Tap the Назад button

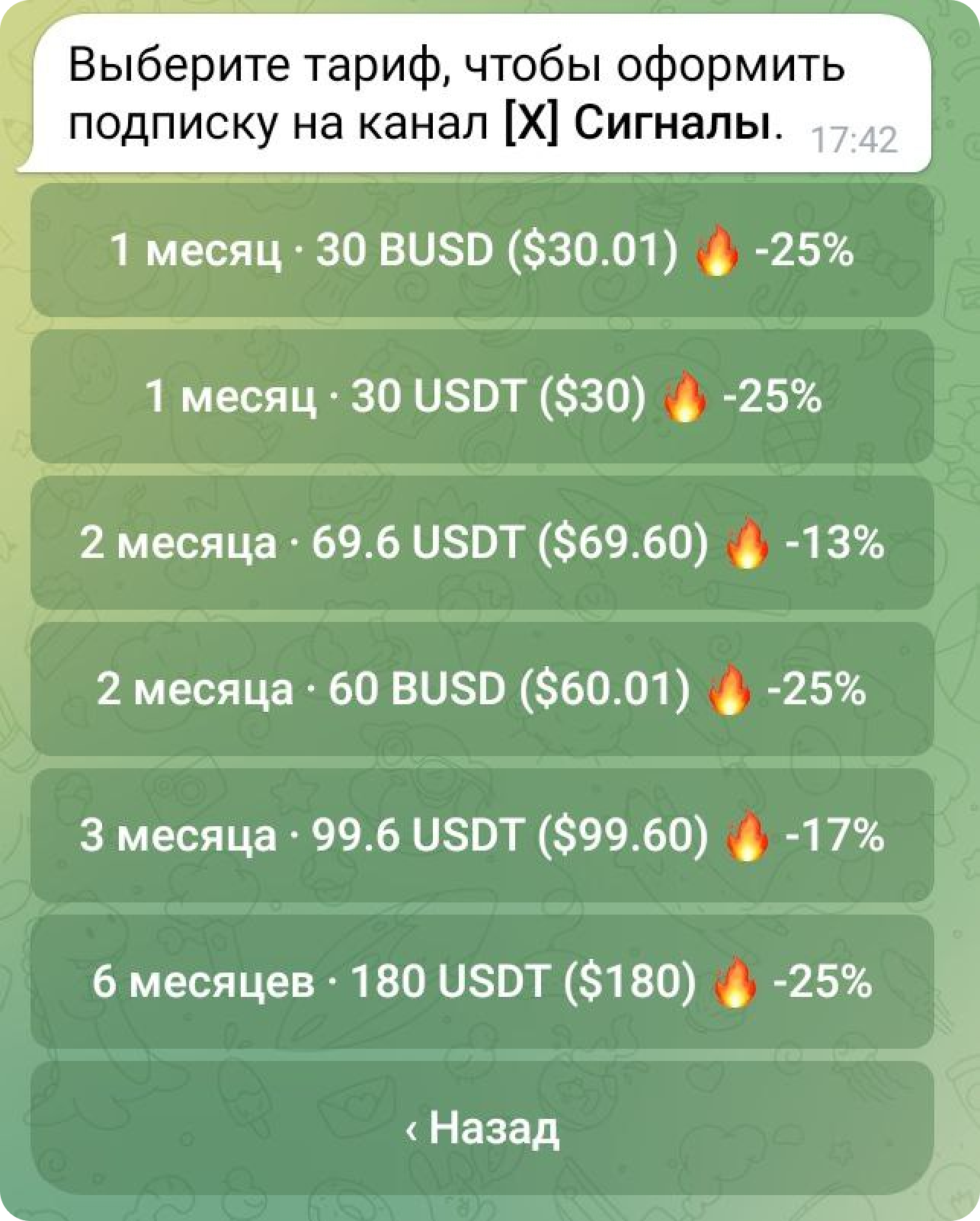[x=482, y=1127]
